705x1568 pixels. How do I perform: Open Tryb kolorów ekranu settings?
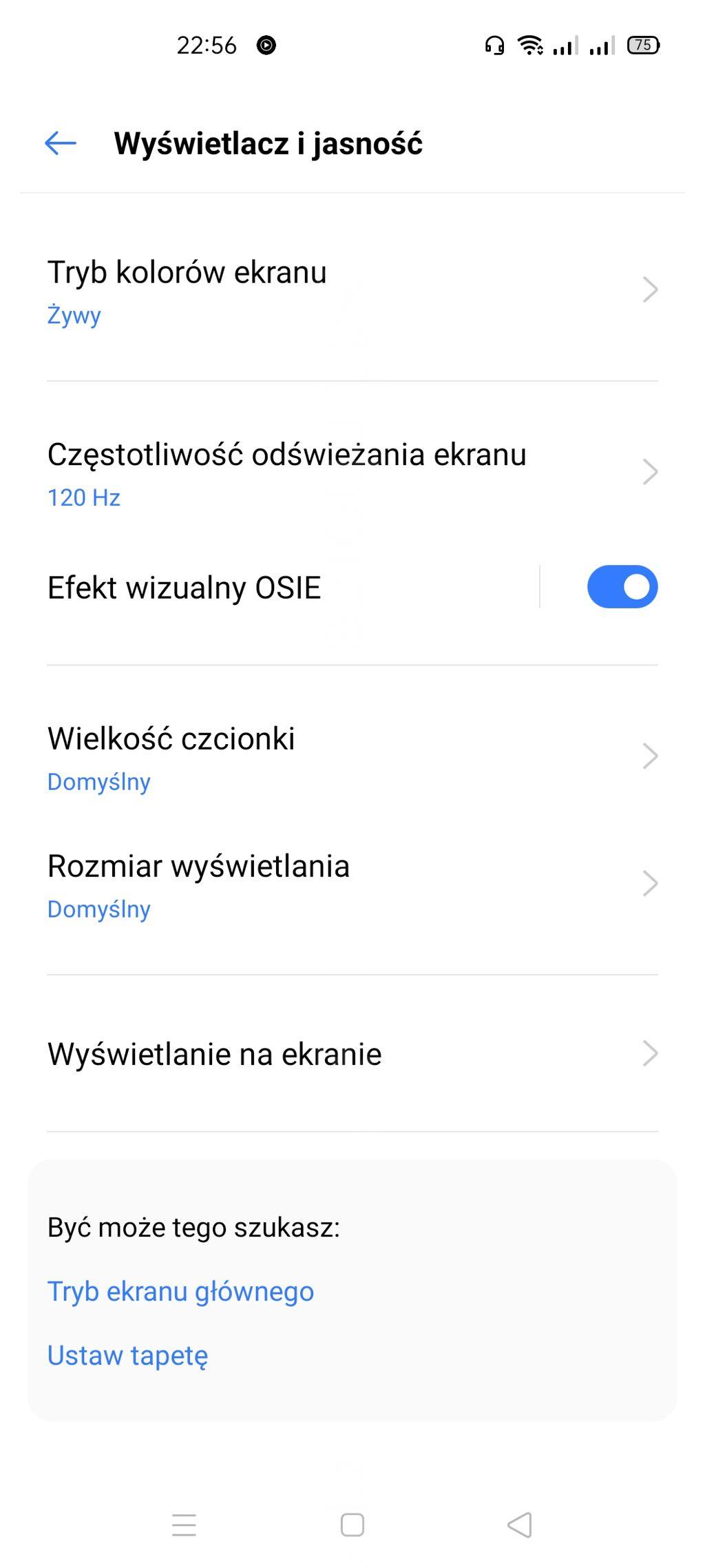click(351, 290)
